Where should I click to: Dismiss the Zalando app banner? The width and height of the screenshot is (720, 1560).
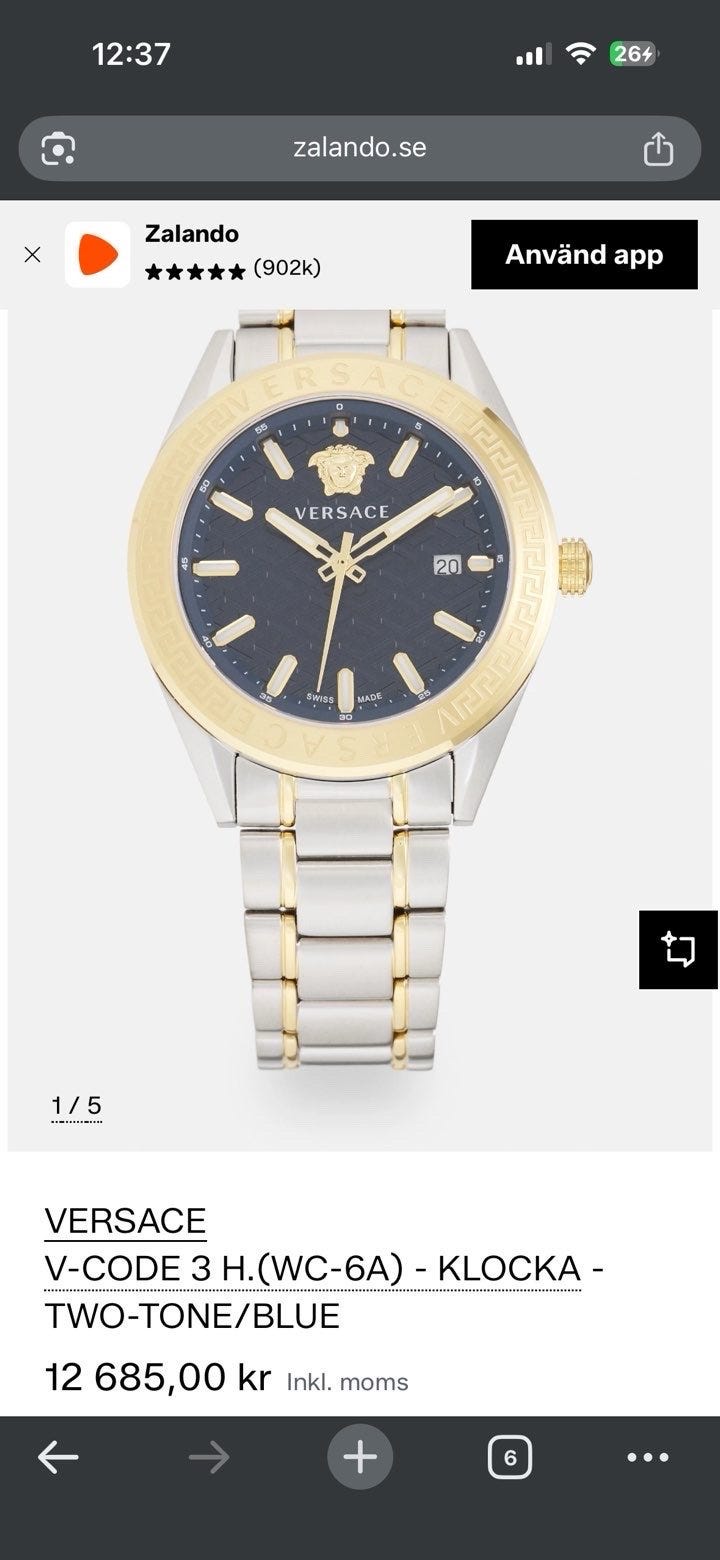point(32,254)
